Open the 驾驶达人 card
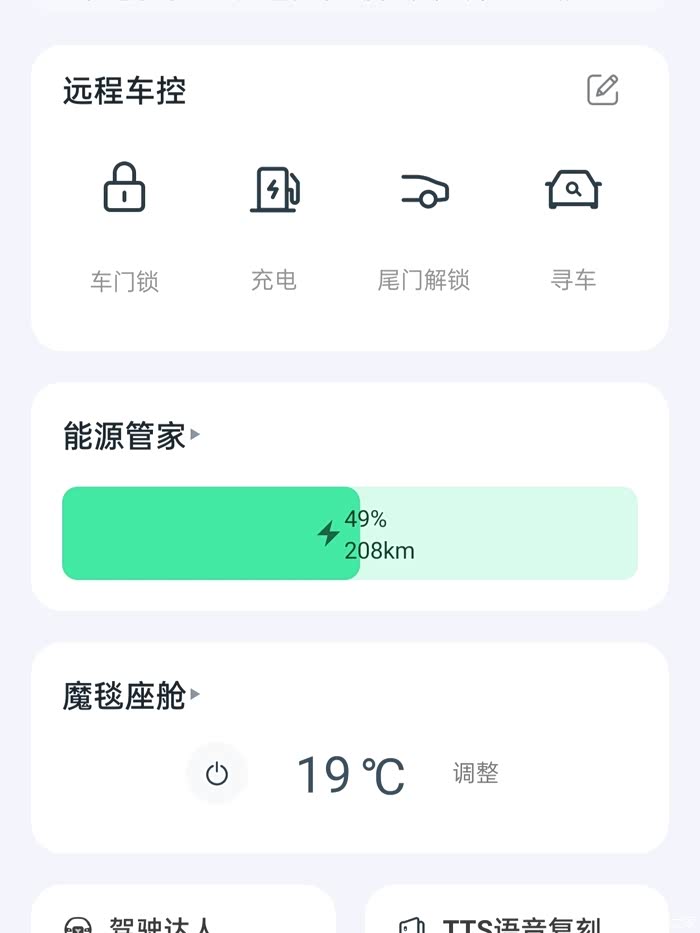 (184, 915)
